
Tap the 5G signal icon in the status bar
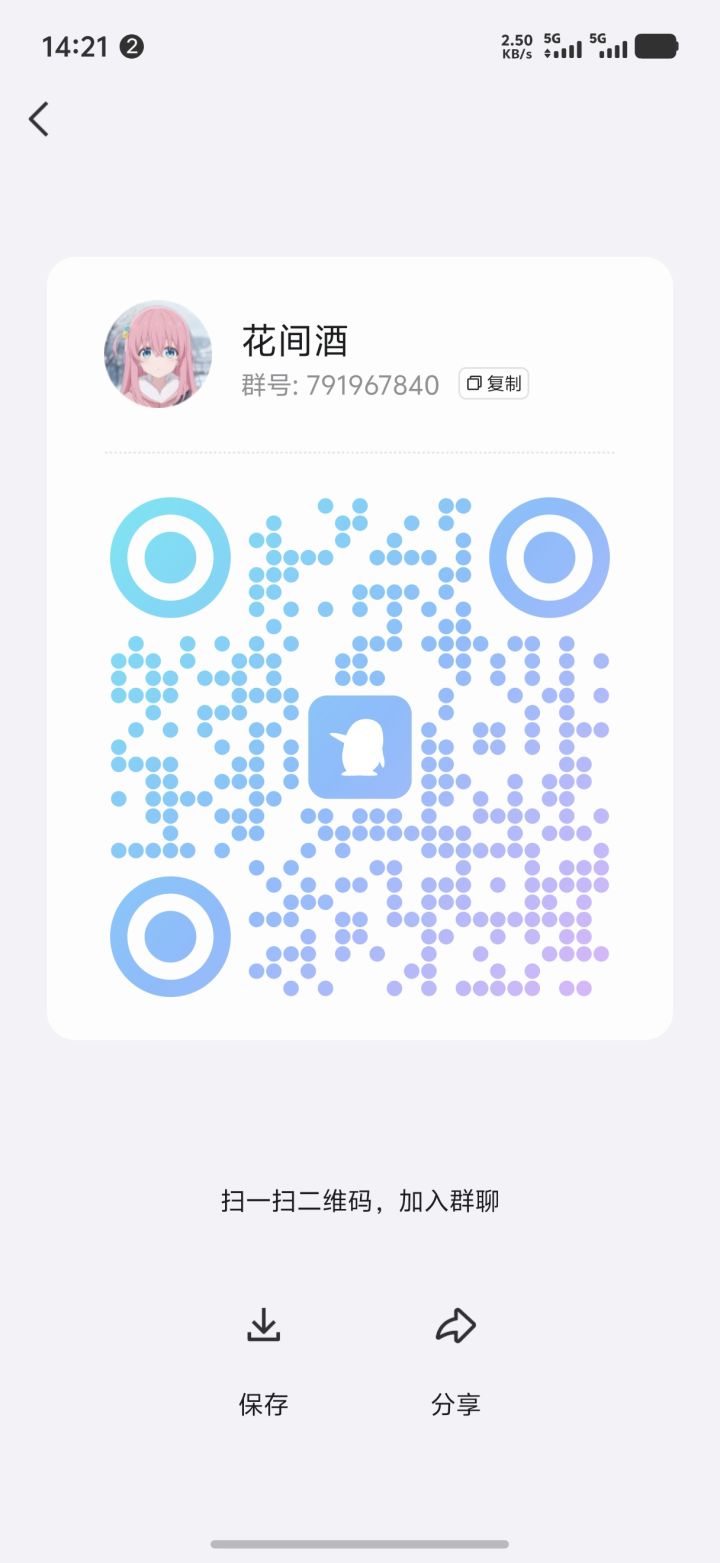(x=563, y=45)
